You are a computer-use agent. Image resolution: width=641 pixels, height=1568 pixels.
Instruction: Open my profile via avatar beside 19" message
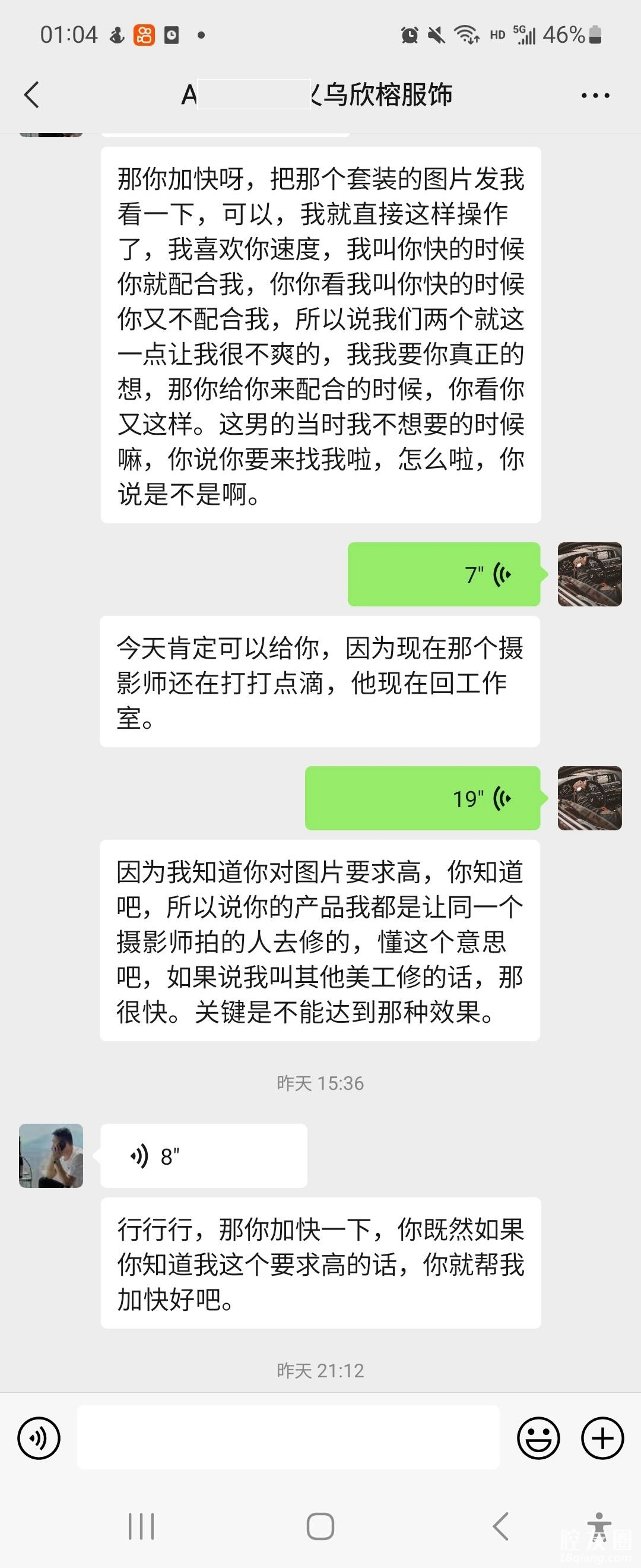pos(589,798)
